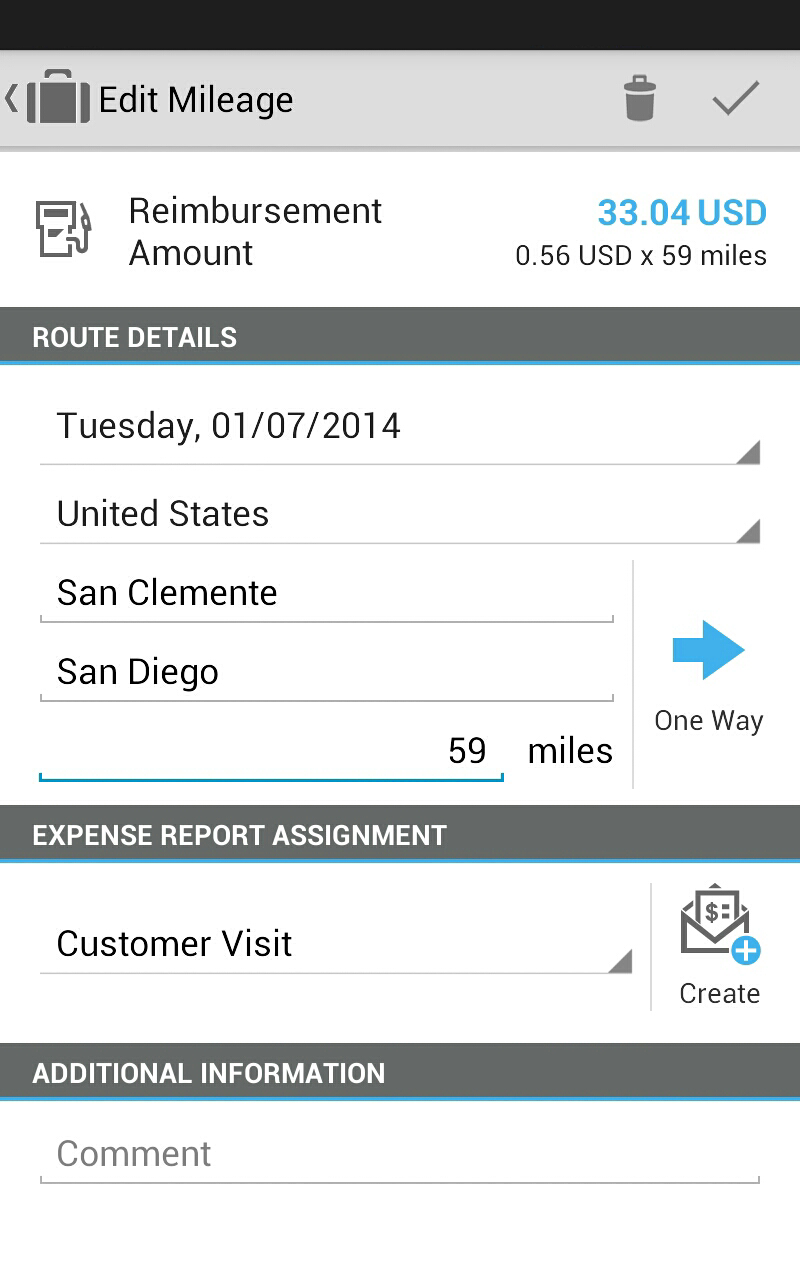The height and width of the screenshot is (1280, 800).
Task: Open the Customer Visit report dropdown
Action: [336, 944]
